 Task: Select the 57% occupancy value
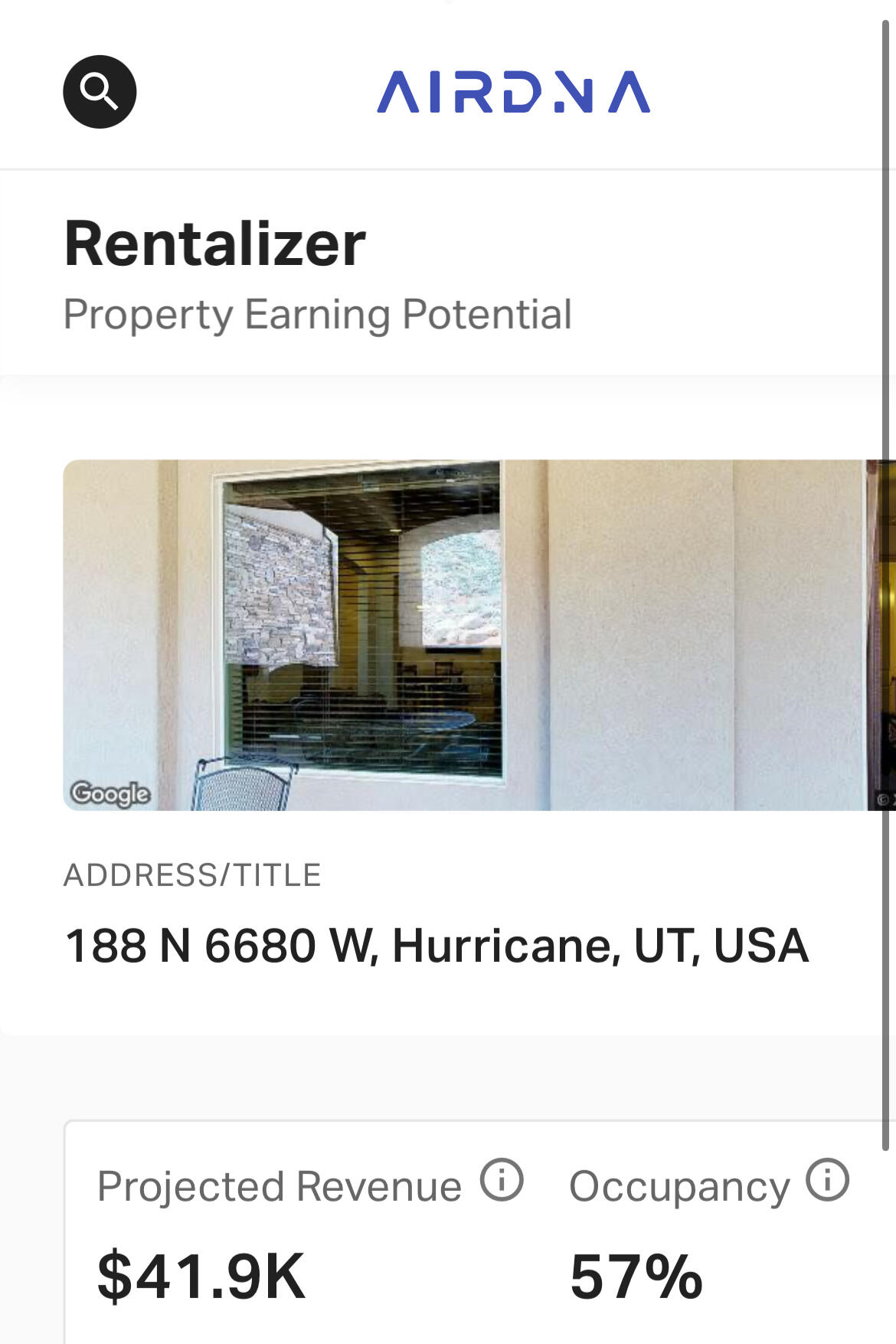(636, 1275)
